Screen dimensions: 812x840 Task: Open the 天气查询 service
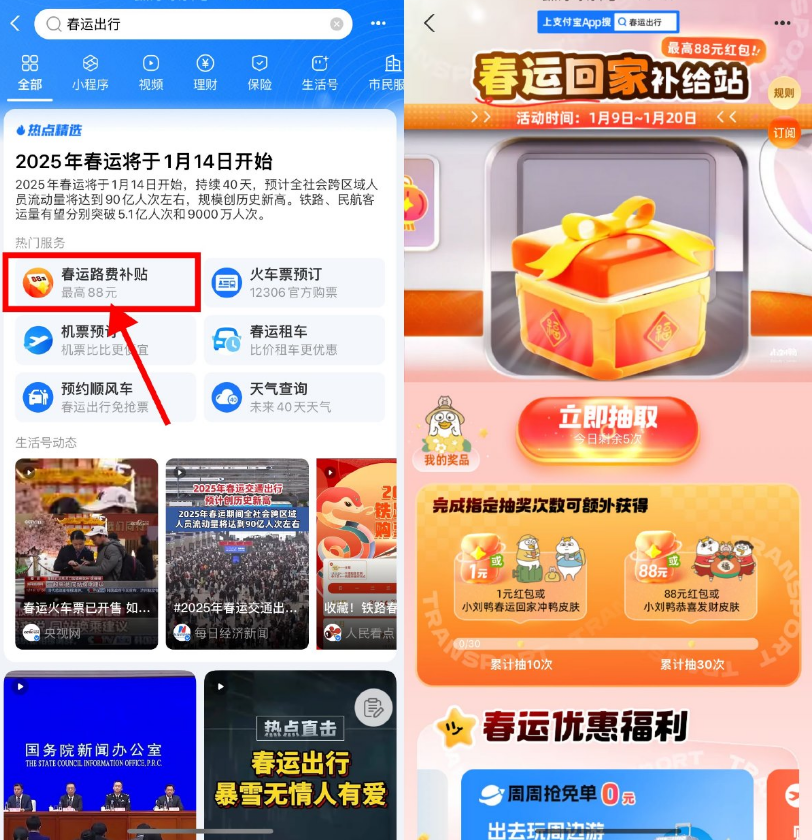tap(294, 397)
